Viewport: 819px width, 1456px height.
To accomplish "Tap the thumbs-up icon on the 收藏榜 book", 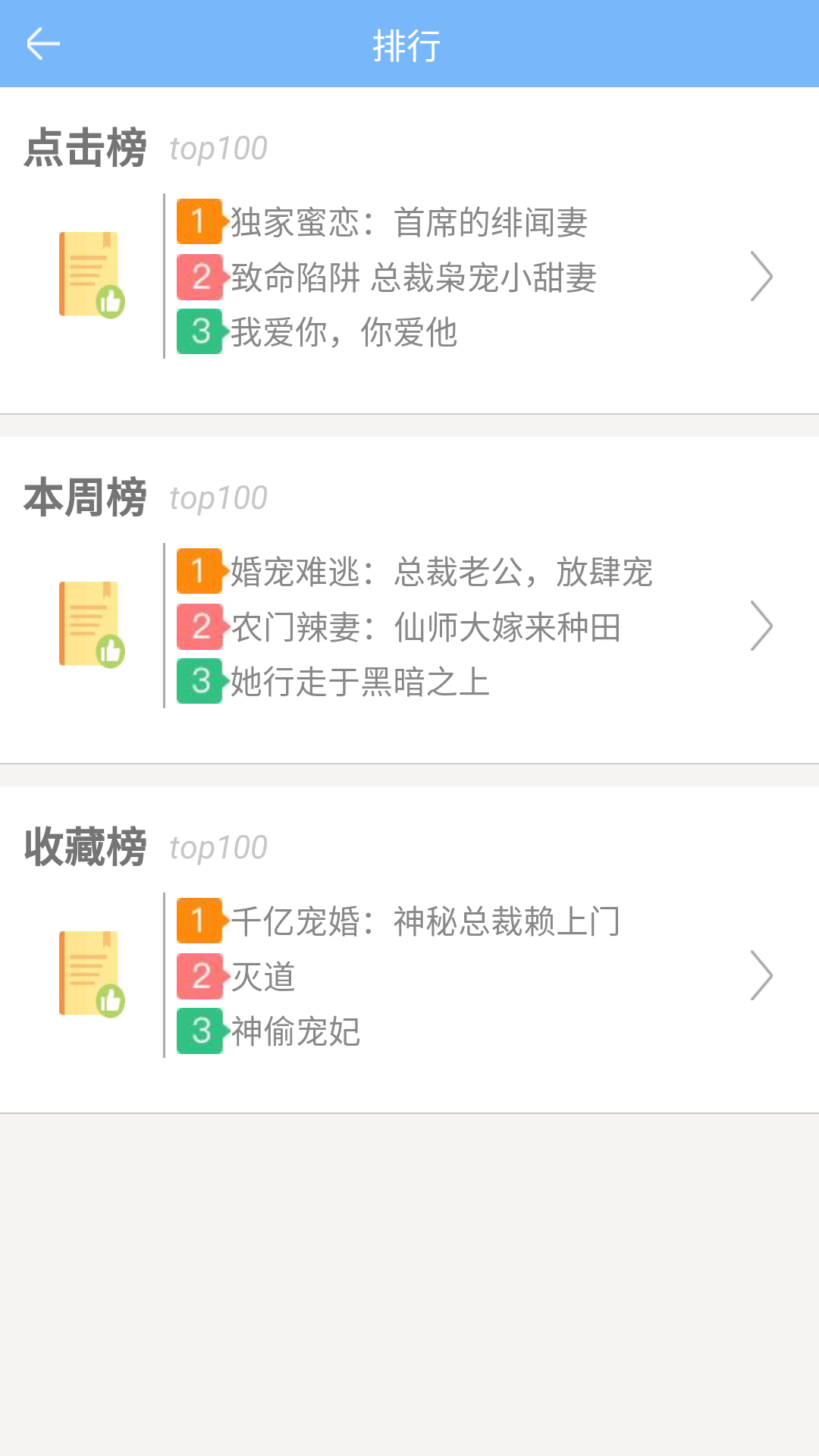I will click(x=111, y=1001).
